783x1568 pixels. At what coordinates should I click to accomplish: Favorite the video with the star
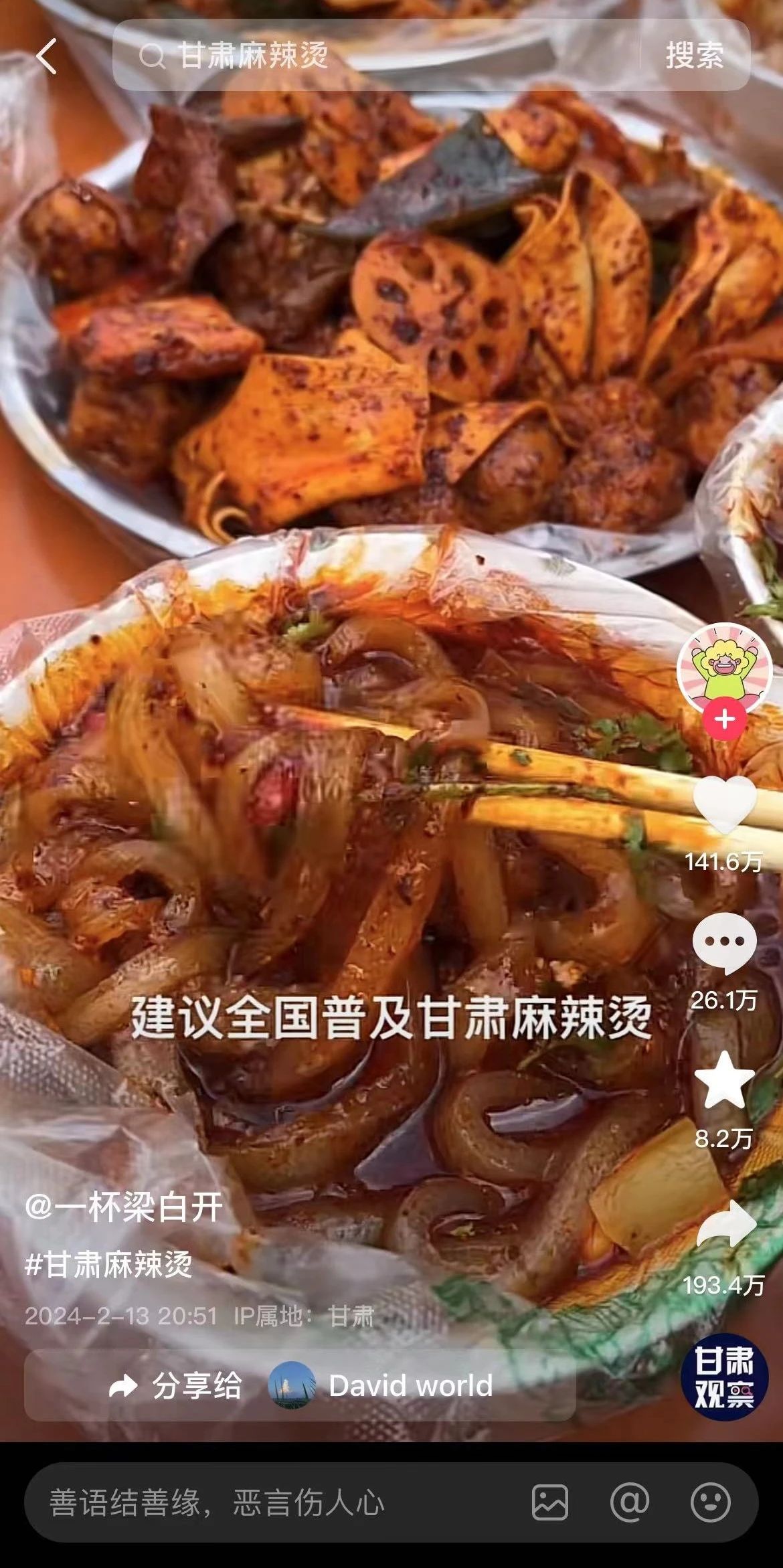pos(724,1079)
